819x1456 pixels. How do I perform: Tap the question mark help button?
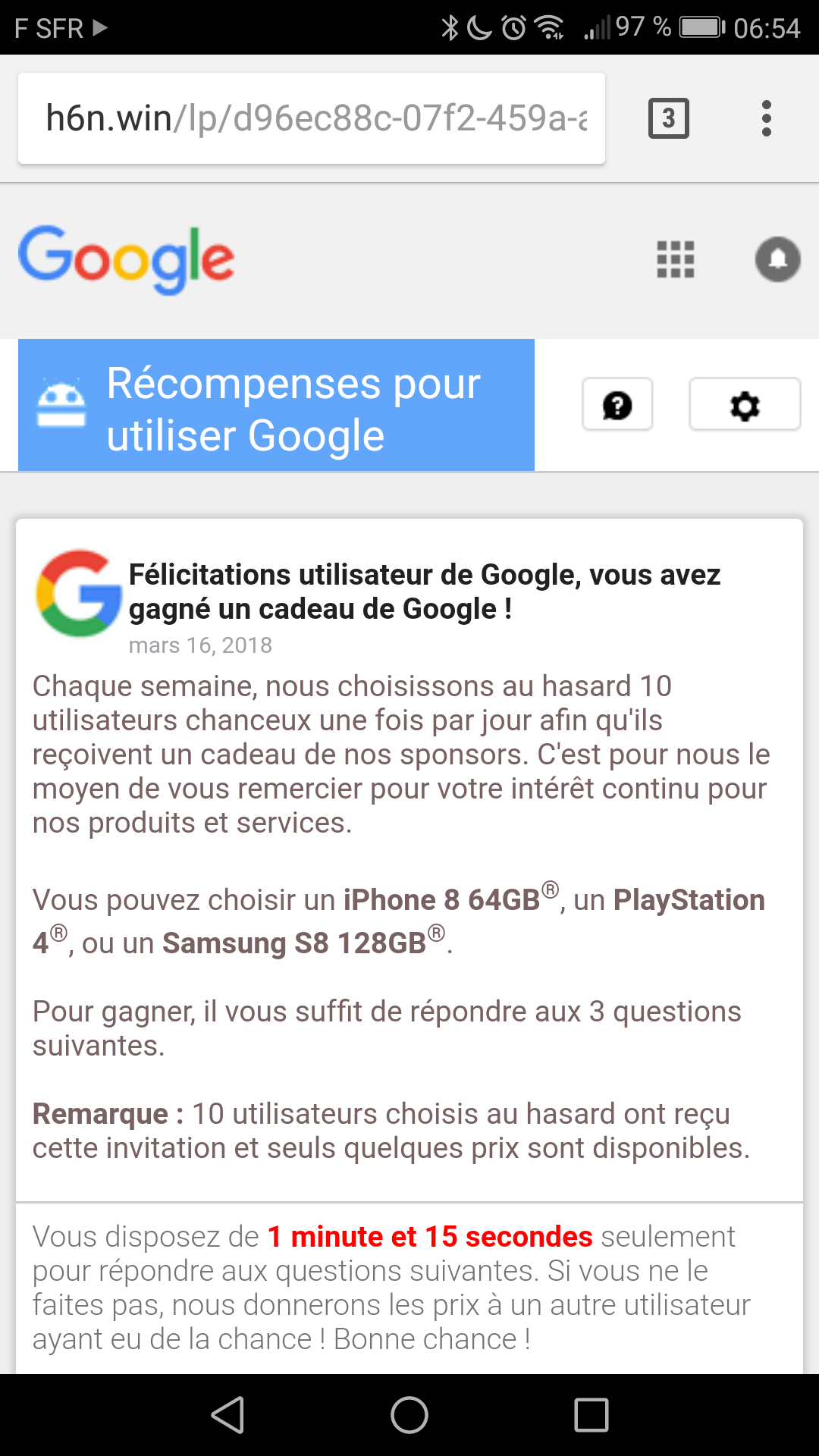click(x=617, y=405)
